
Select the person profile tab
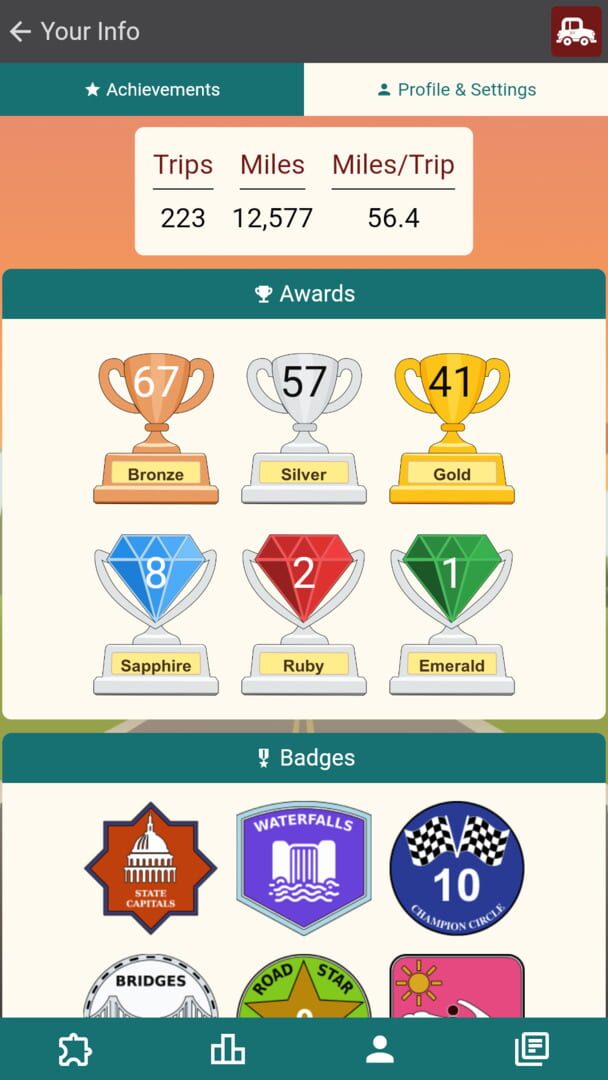click(x=380, y=1049)
